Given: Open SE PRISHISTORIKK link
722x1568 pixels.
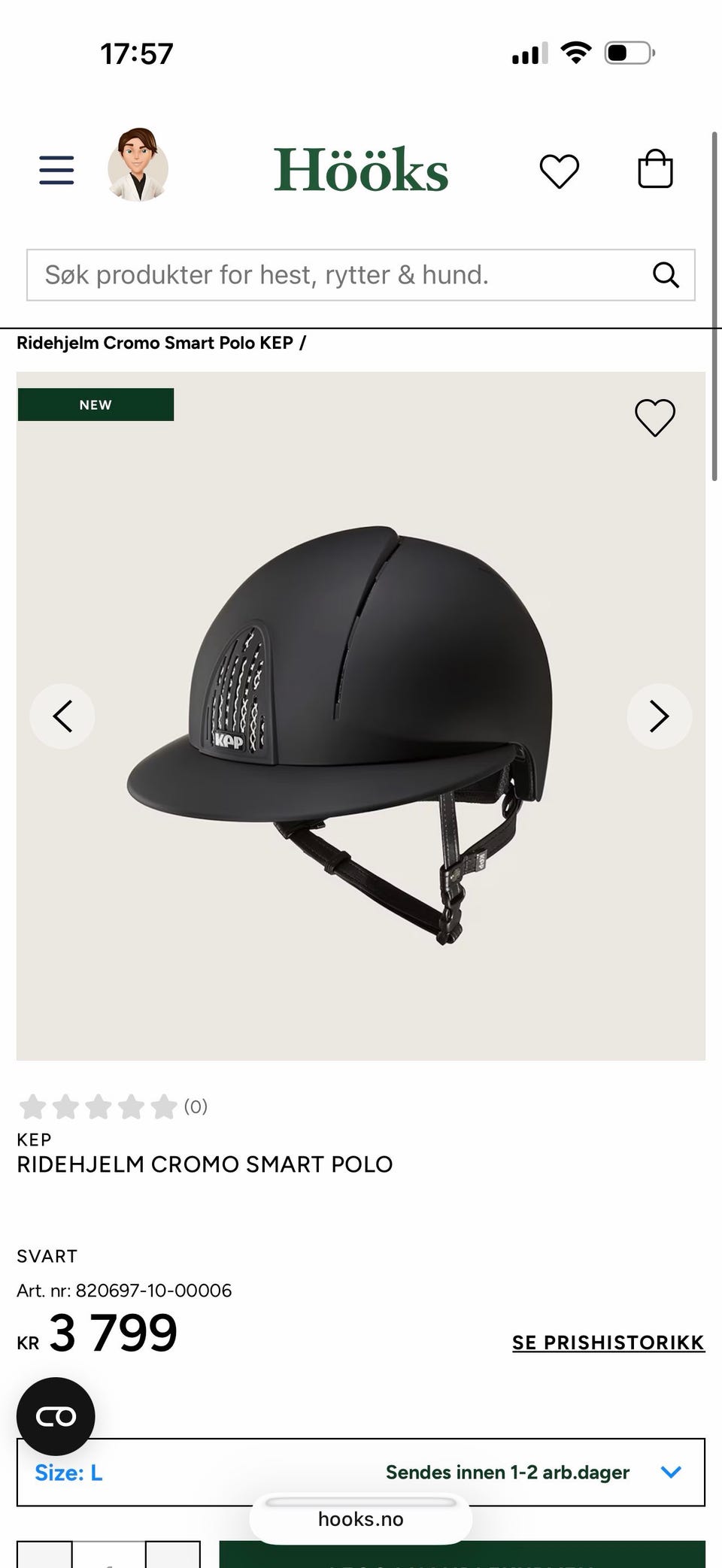Looking at the screenshot, I should [608, 1342].
